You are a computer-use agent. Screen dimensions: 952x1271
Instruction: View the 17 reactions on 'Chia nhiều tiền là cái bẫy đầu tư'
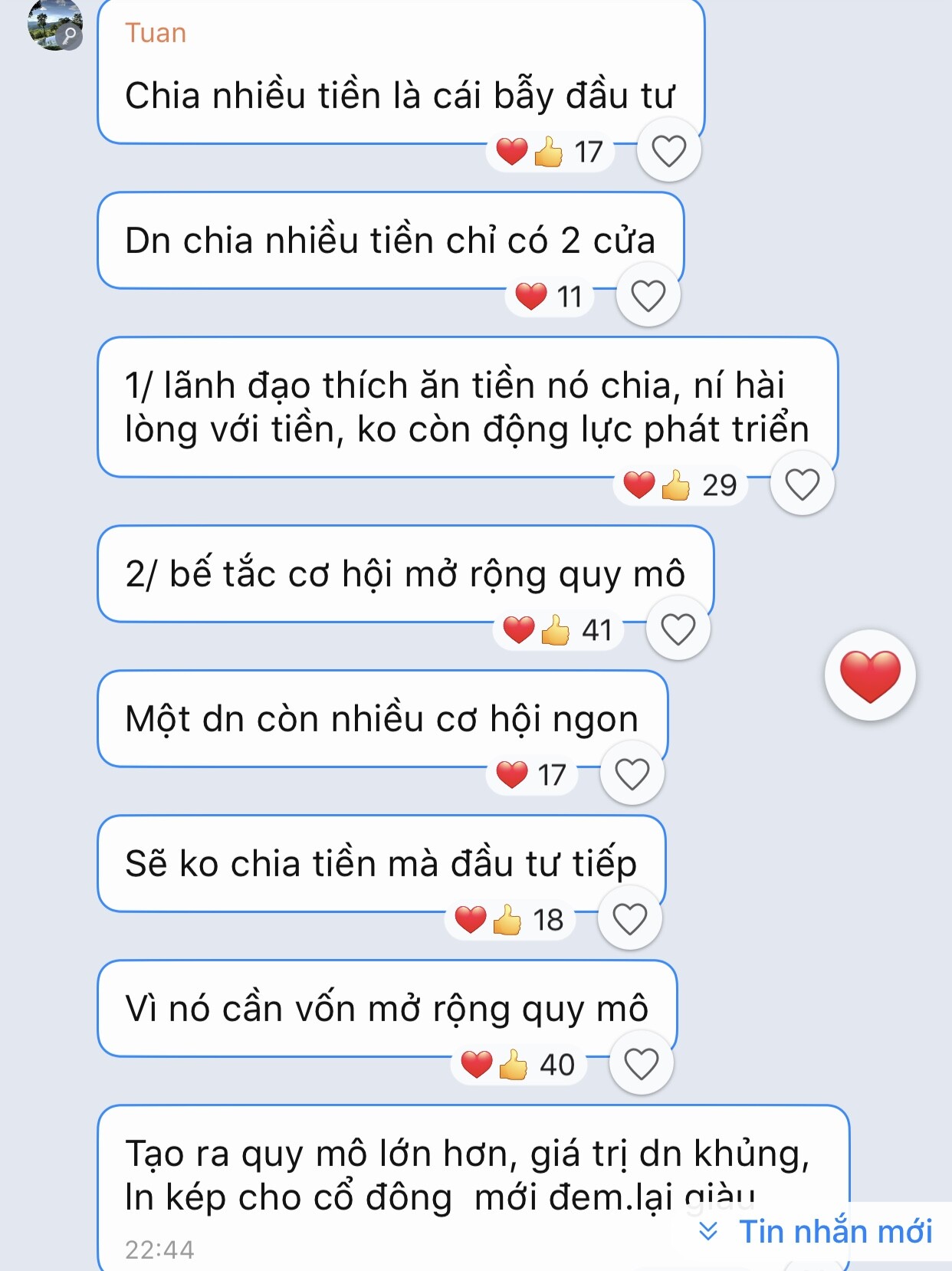tap(550, 152)
